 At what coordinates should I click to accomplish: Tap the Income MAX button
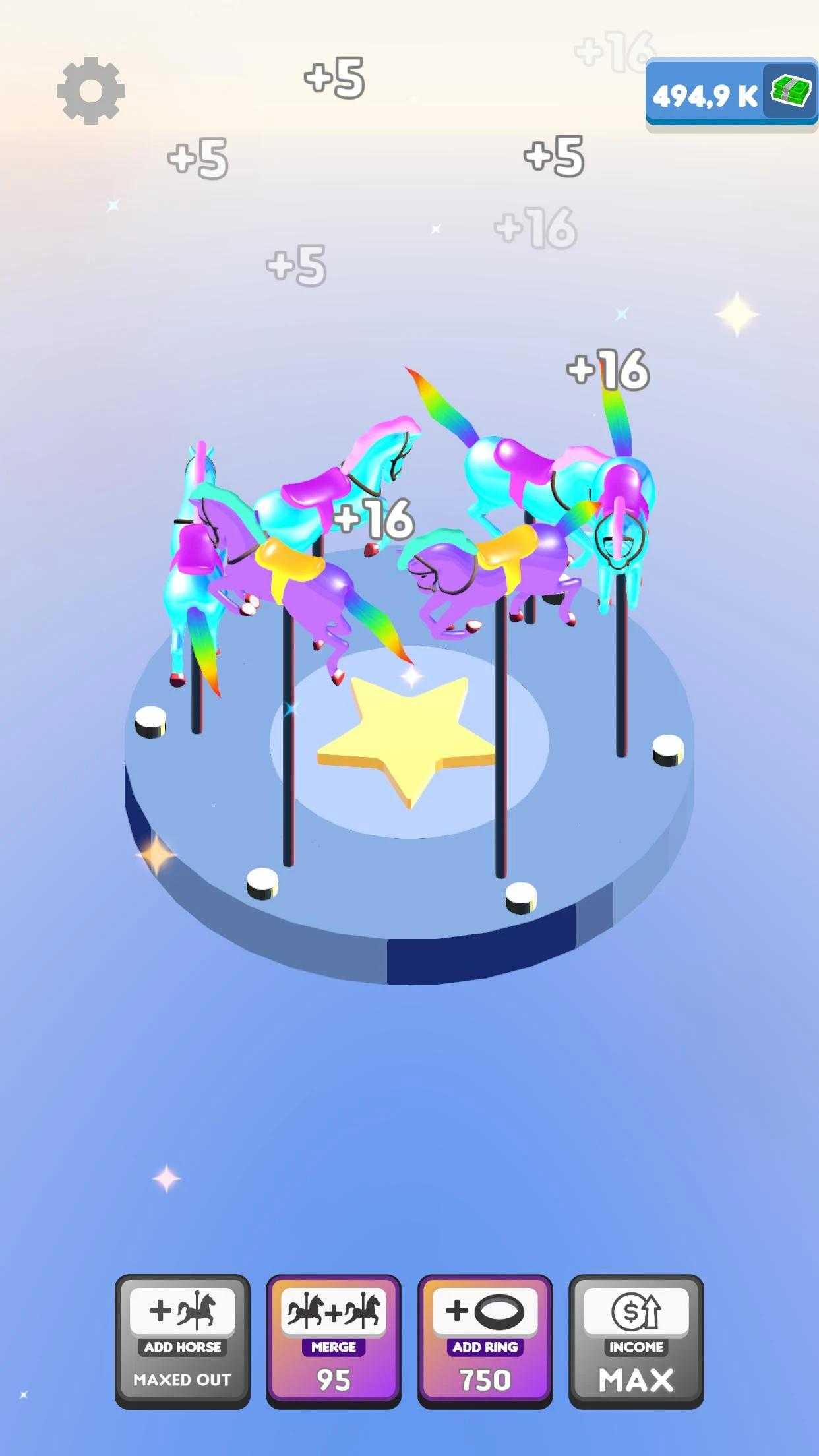636,1341
